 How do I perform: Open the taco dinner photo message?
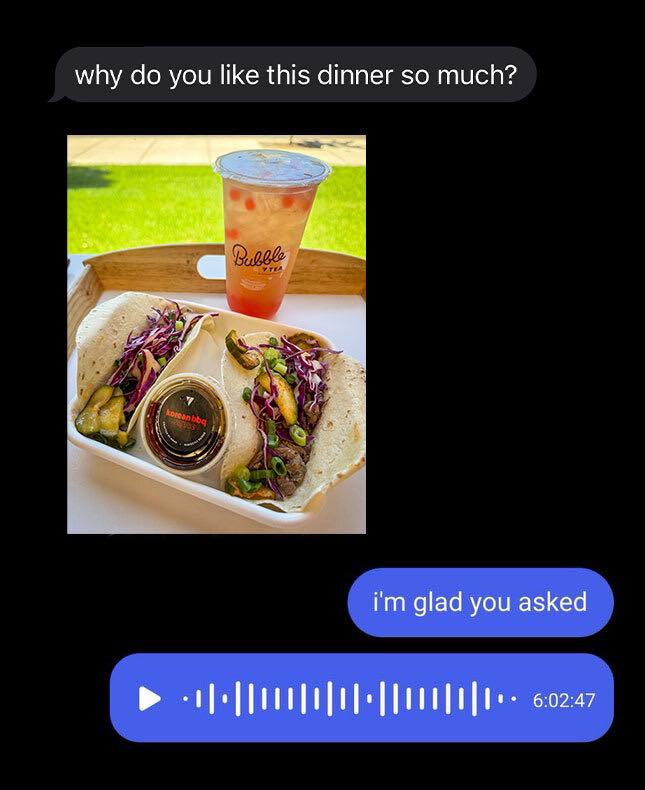tap(216, 334)
